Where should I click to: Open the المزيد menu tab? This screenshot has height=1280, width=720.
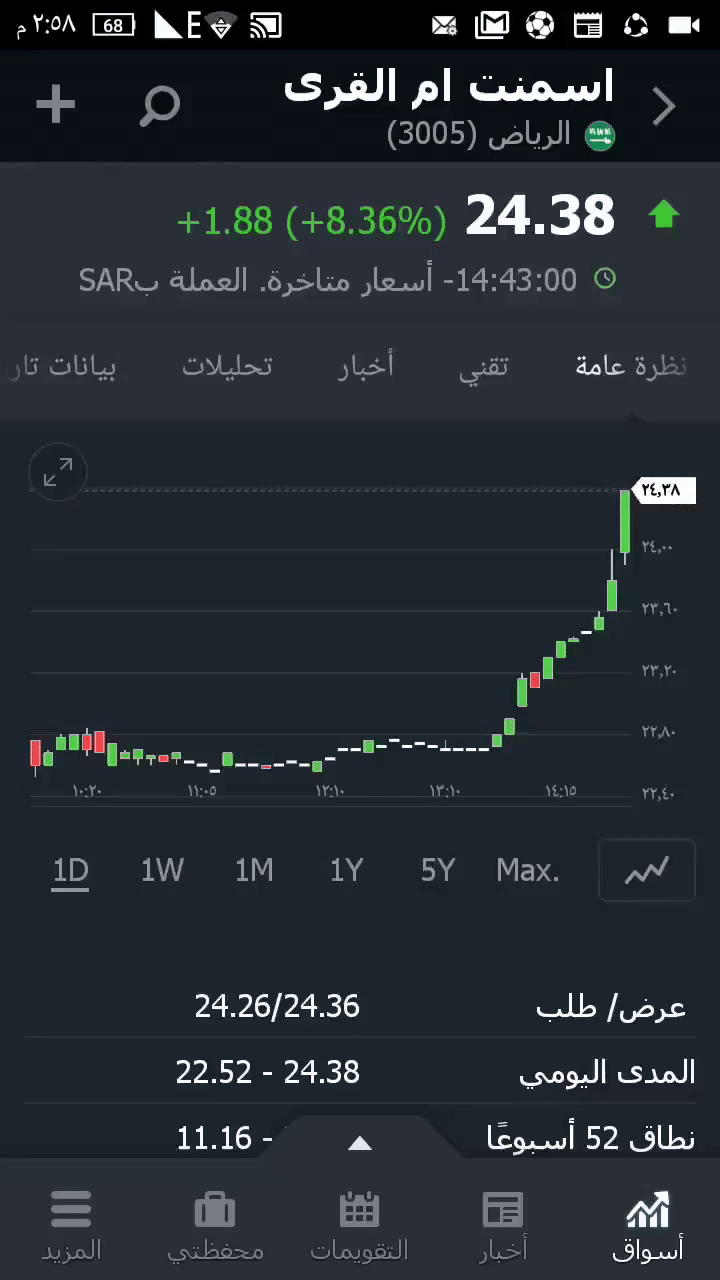point(71,1225)
